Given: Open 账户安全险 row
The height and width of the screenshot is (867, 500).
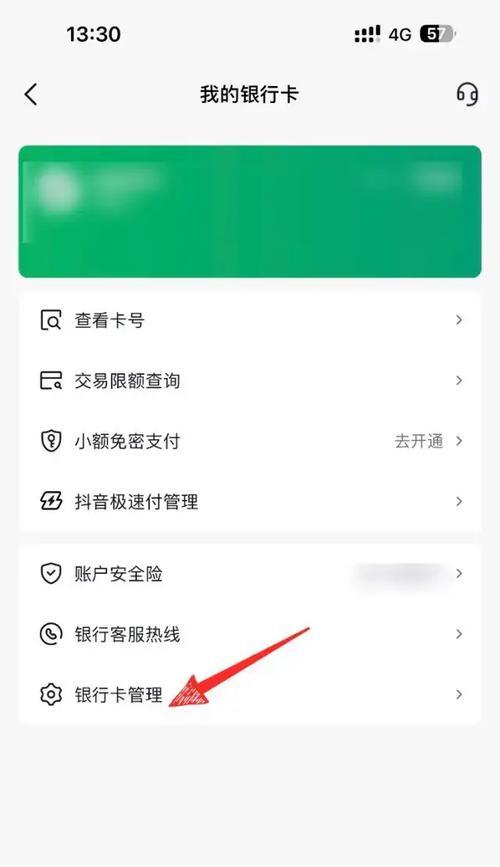Looking at the screenshot, I should [x=250, y=574].
